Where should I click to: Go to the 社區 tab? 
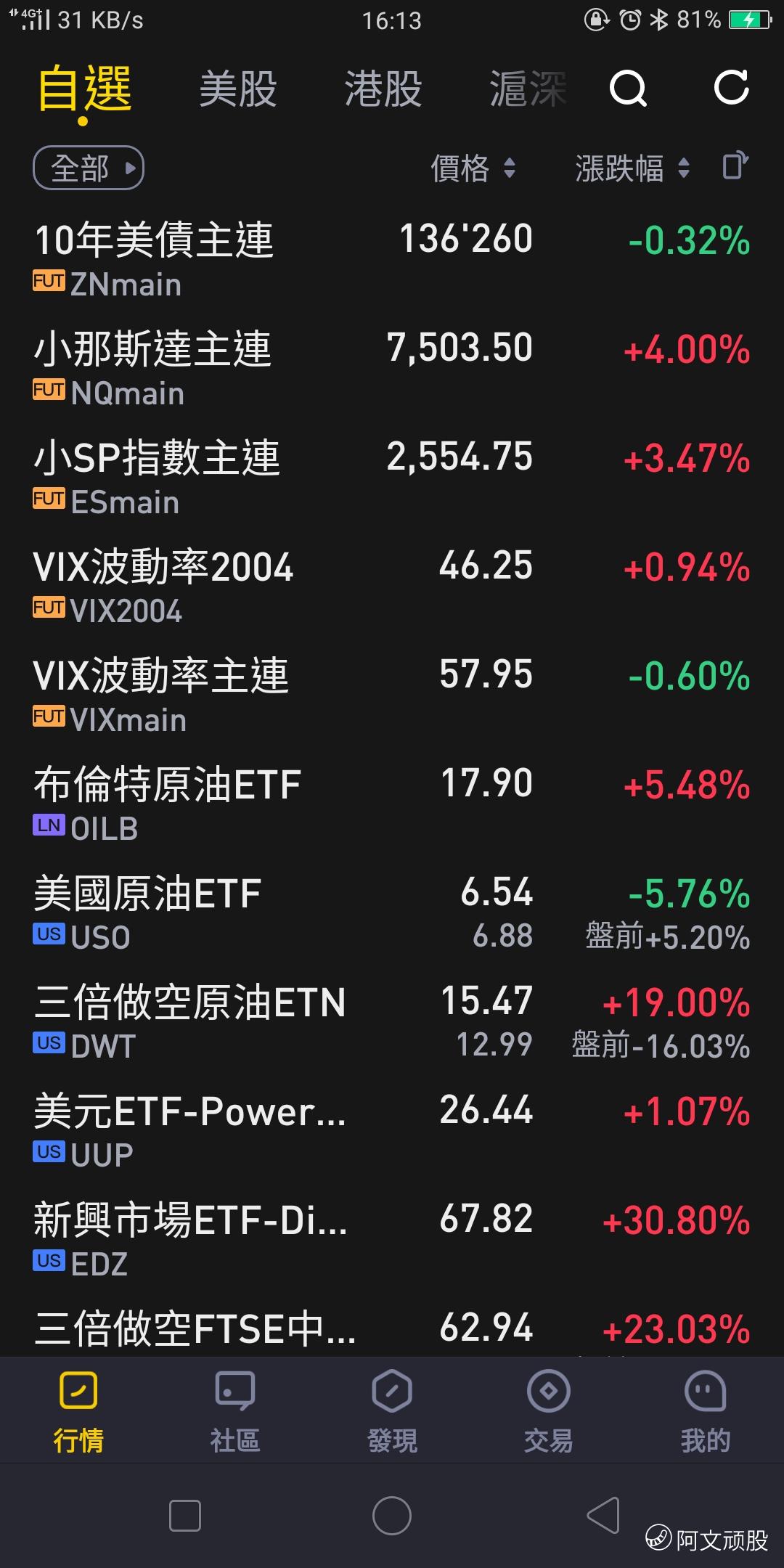pyautogui.click(x=235, y=1410)
